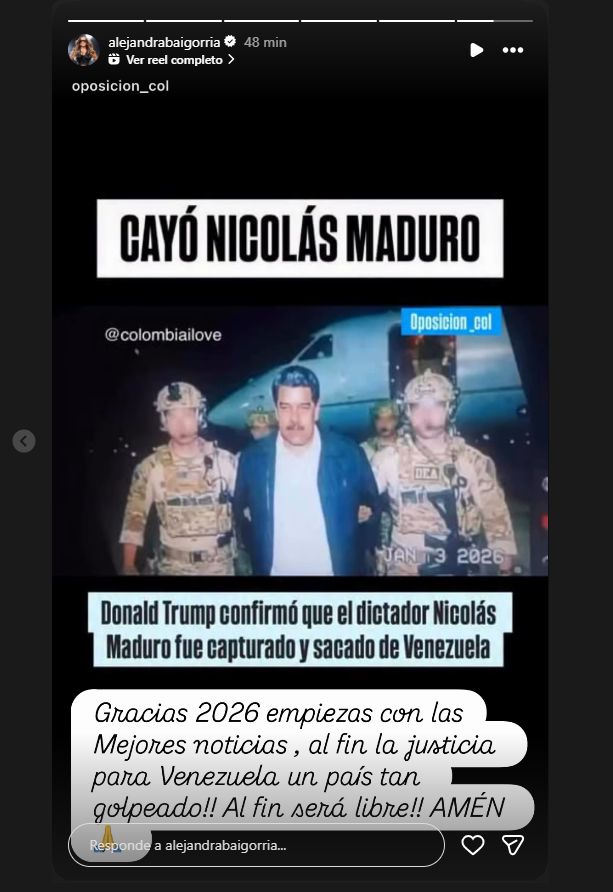Image resolution: width=613 pixels, height=892 pixels.
Task: Toggle story playback with the play icon
Action: 477,50
